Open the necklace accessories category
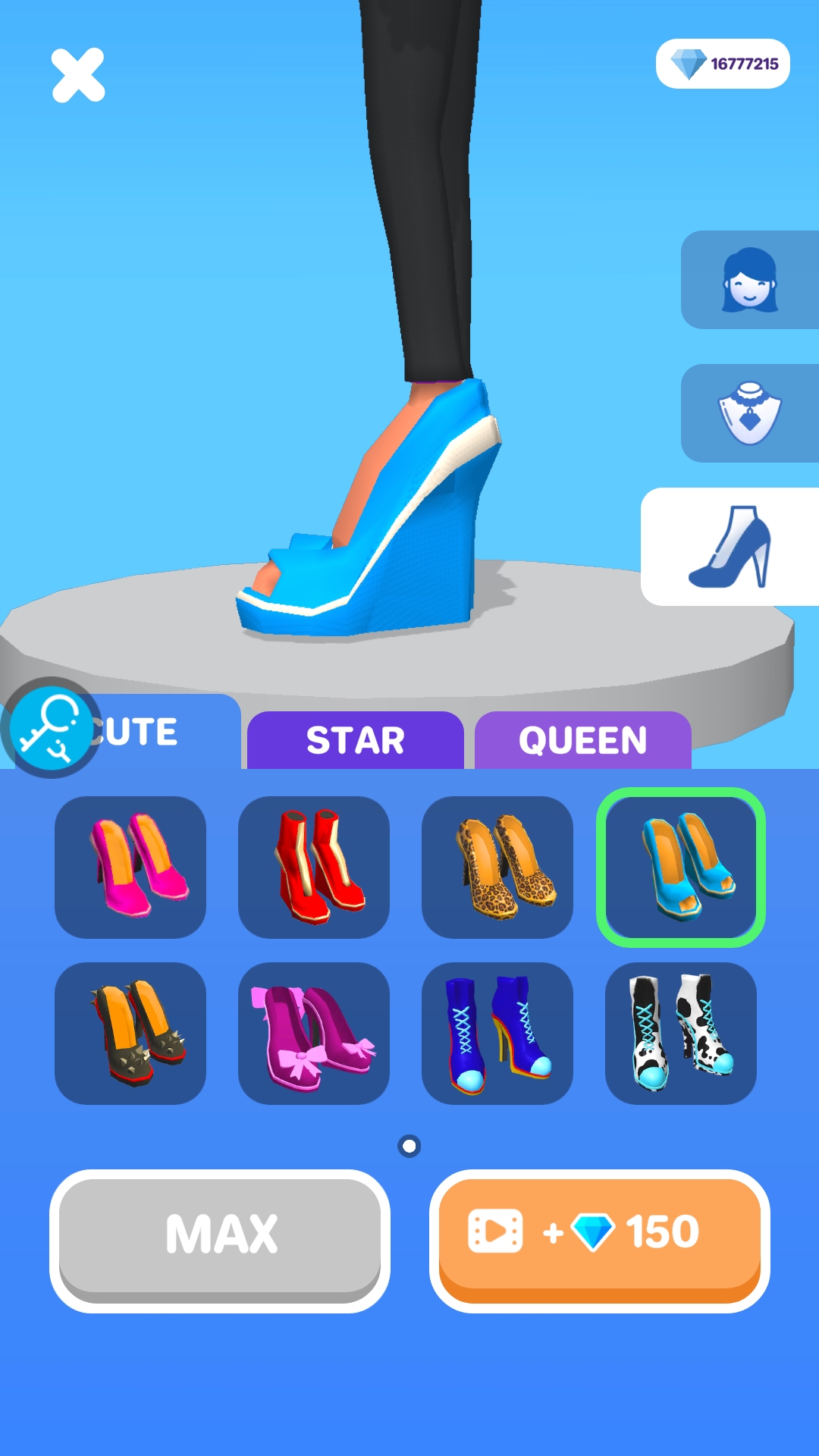The image size is (819, 1456). click(x=749, y=413)
